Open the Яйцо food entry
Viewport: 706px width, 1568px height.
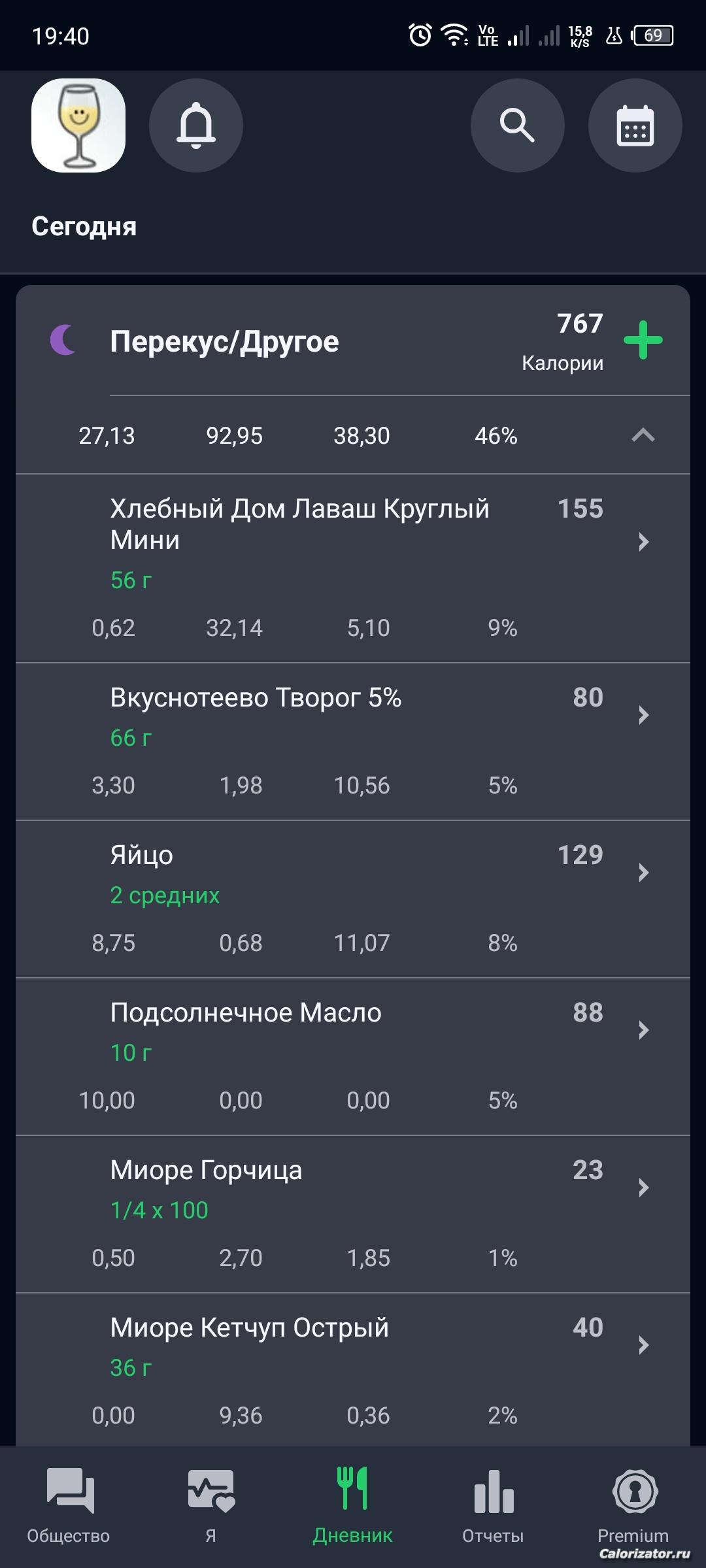pos(353,873)
